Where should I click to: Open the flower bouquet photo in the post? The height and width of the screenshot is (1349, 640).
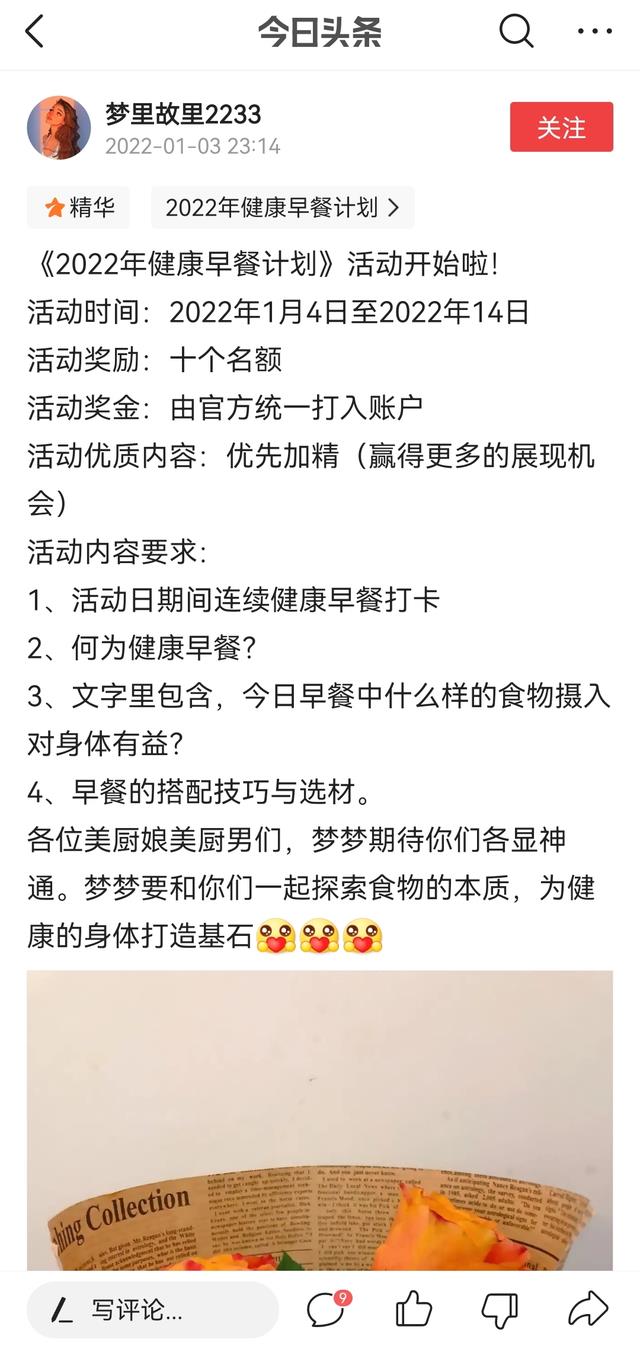coord(320,1120)
